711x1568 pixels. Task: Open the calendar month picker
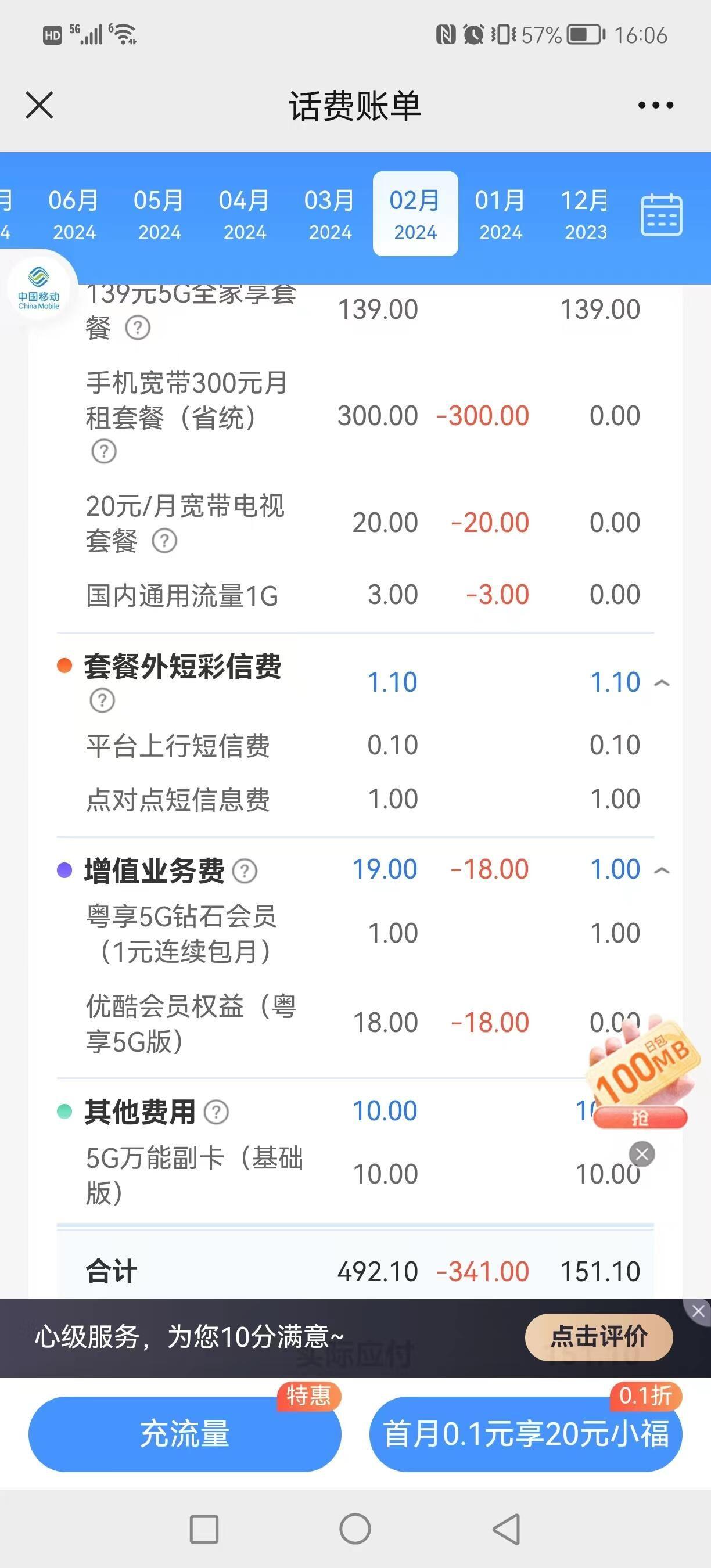coord(661,214)
